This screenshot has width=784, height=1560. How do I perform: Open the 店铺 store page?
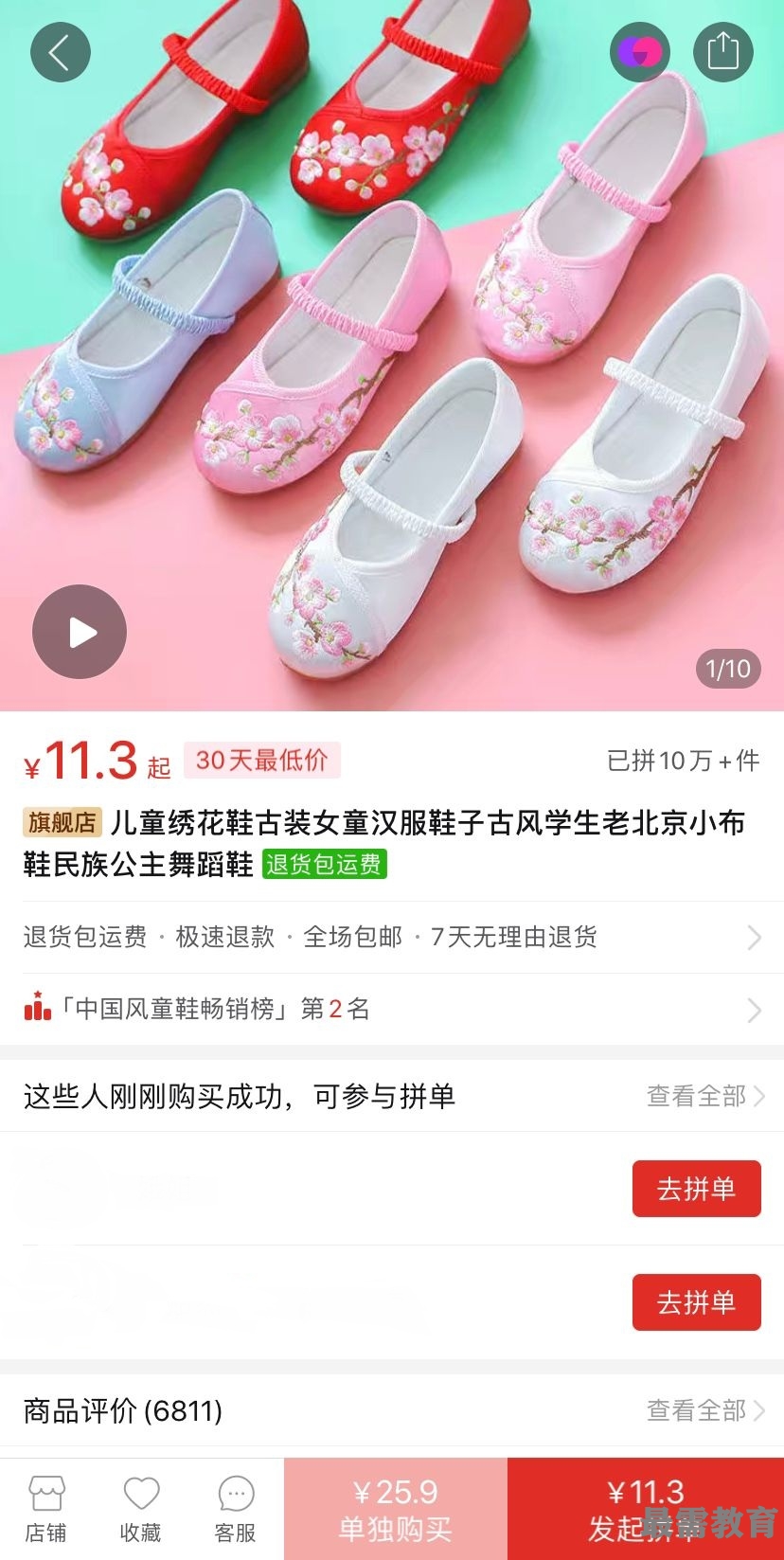pos(46,1509)
